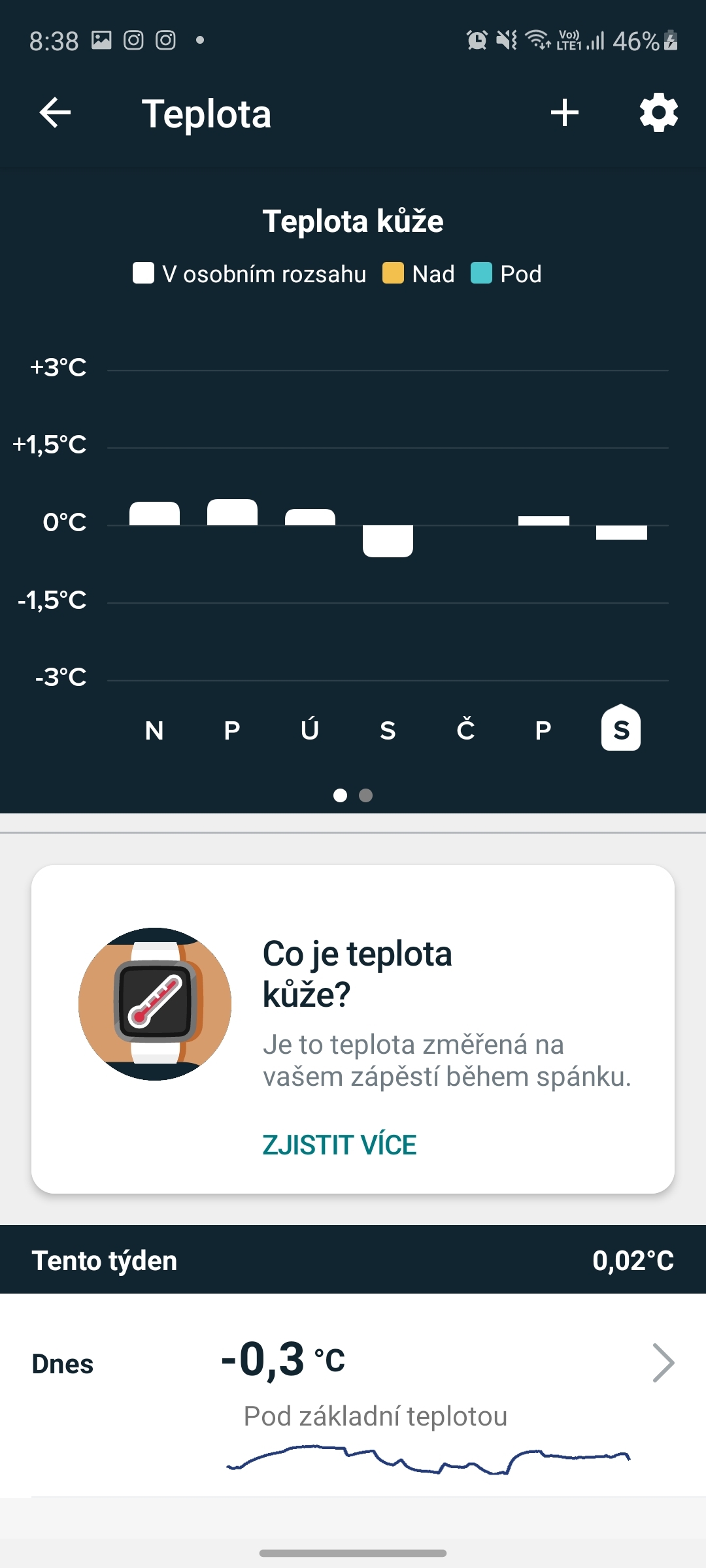This screenshot has width=706, height=1568.
Task: Select the 'V osobním rozsahu' legend square
Action: coord(143,272)
